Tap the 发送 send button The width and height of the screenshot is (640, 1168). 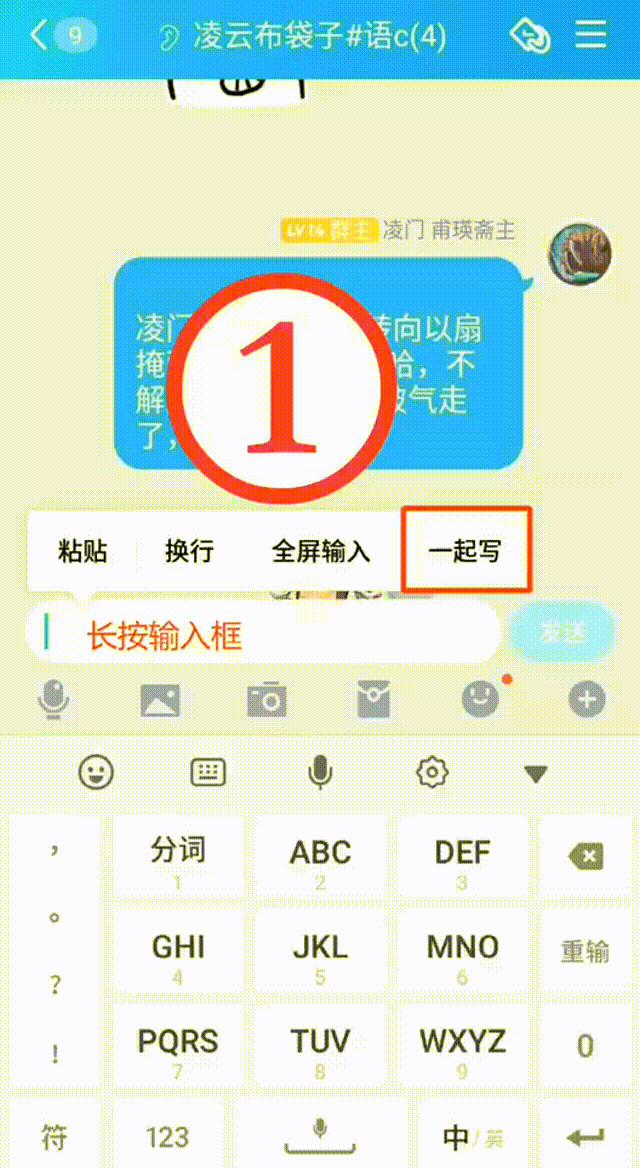(x=563, y=632)
